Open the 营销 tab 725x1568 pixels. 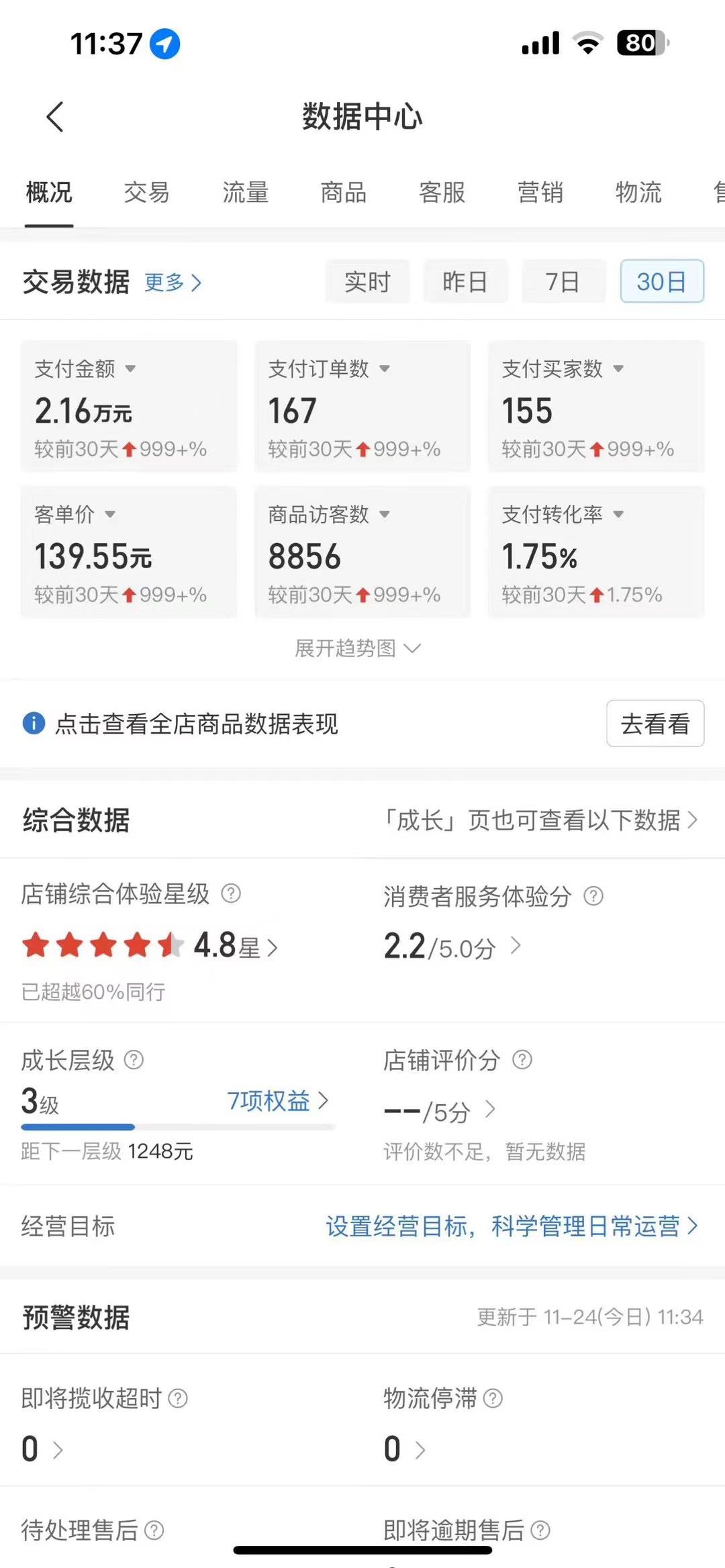pos(540,193)
